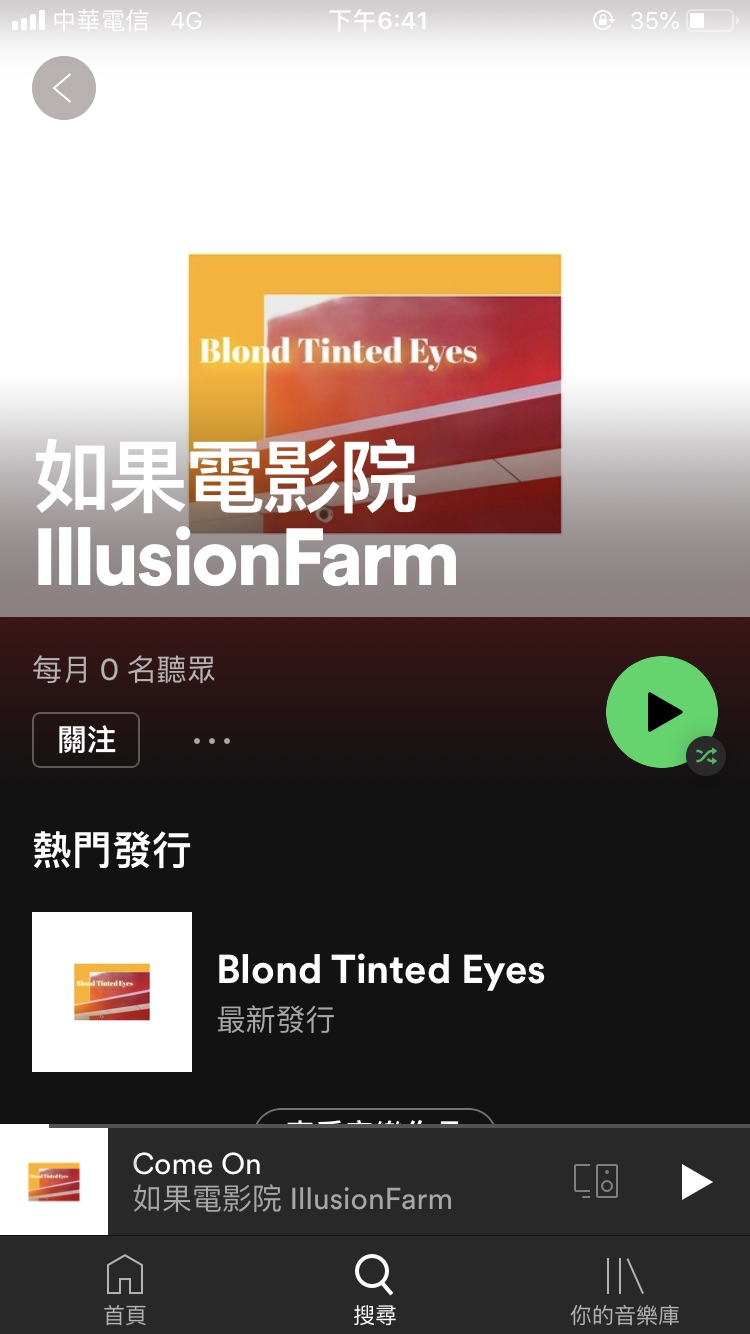
Task: Open the three-dot more options menu
Action: click(212, 741)
